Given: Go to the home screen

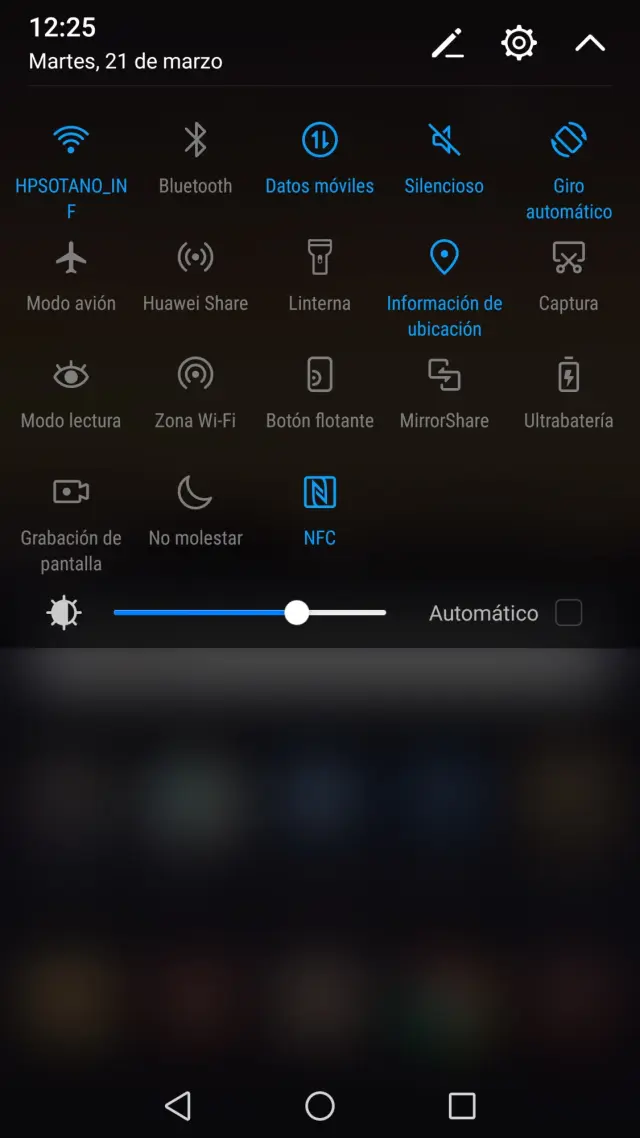Looking at the screenshot, I should [x=320, y=1105].
